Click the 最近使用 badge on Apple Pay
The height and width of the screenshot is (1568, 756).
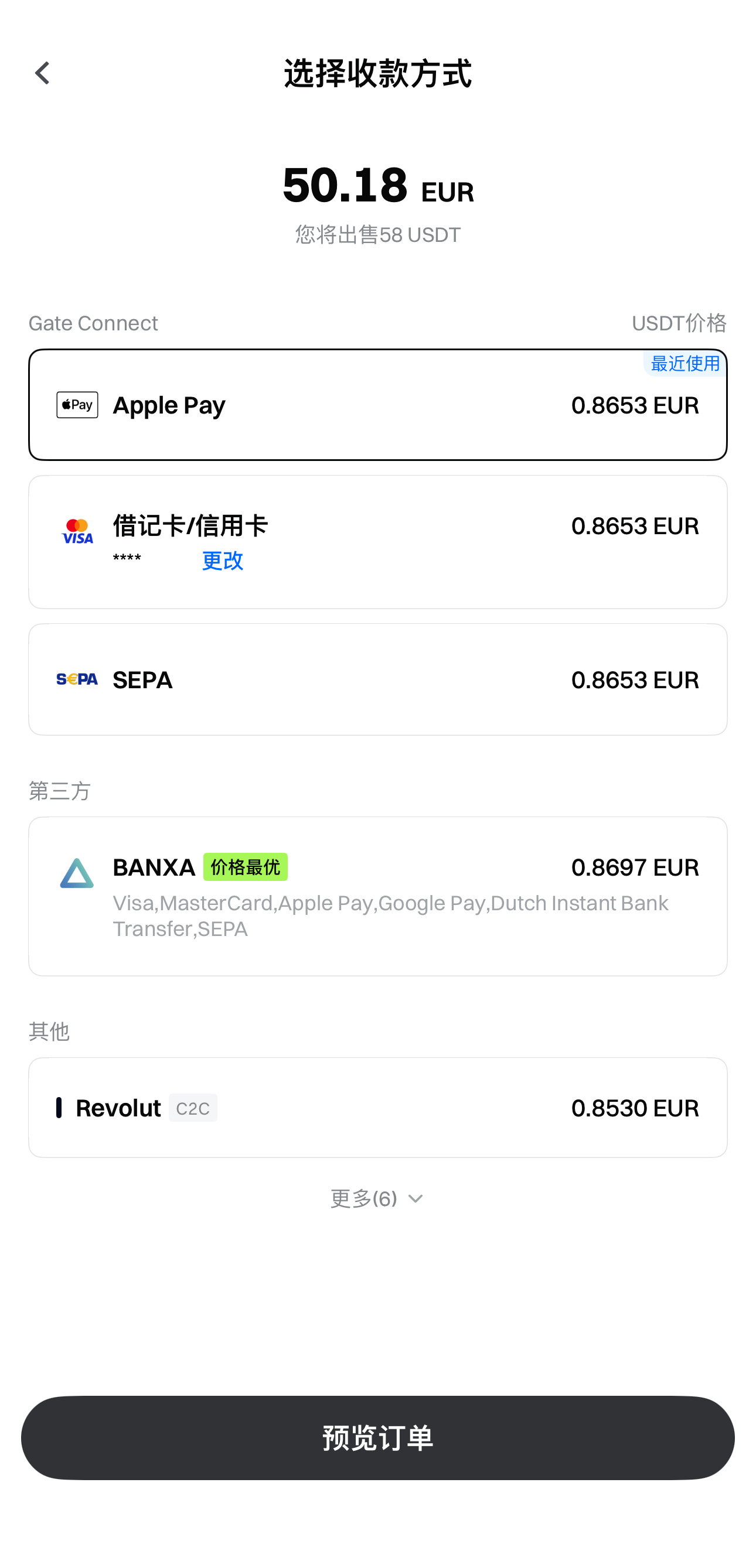pyautogui.click(x=684, y=364)
